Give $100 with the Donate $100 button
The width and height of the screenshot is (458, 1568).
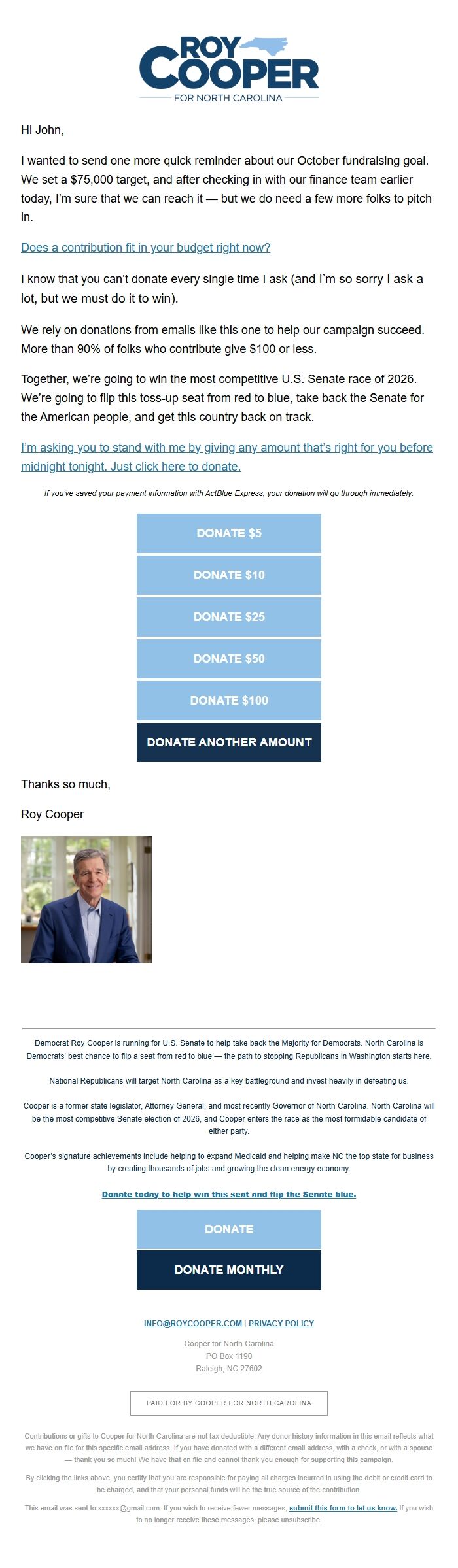228,700
